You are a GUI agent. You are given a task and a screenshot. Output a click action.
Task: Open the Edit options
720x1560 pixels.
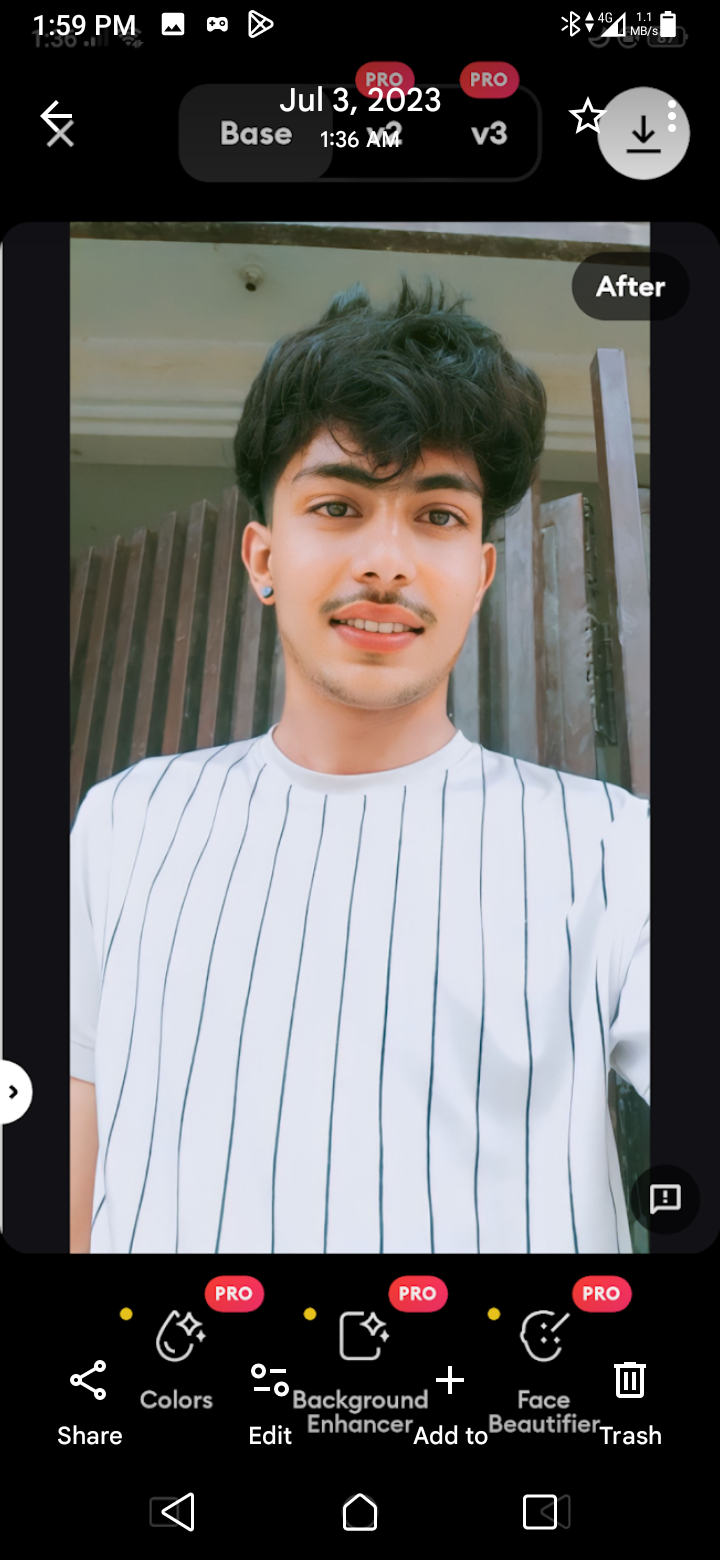pyautogui.click(x=270, y=1402)
